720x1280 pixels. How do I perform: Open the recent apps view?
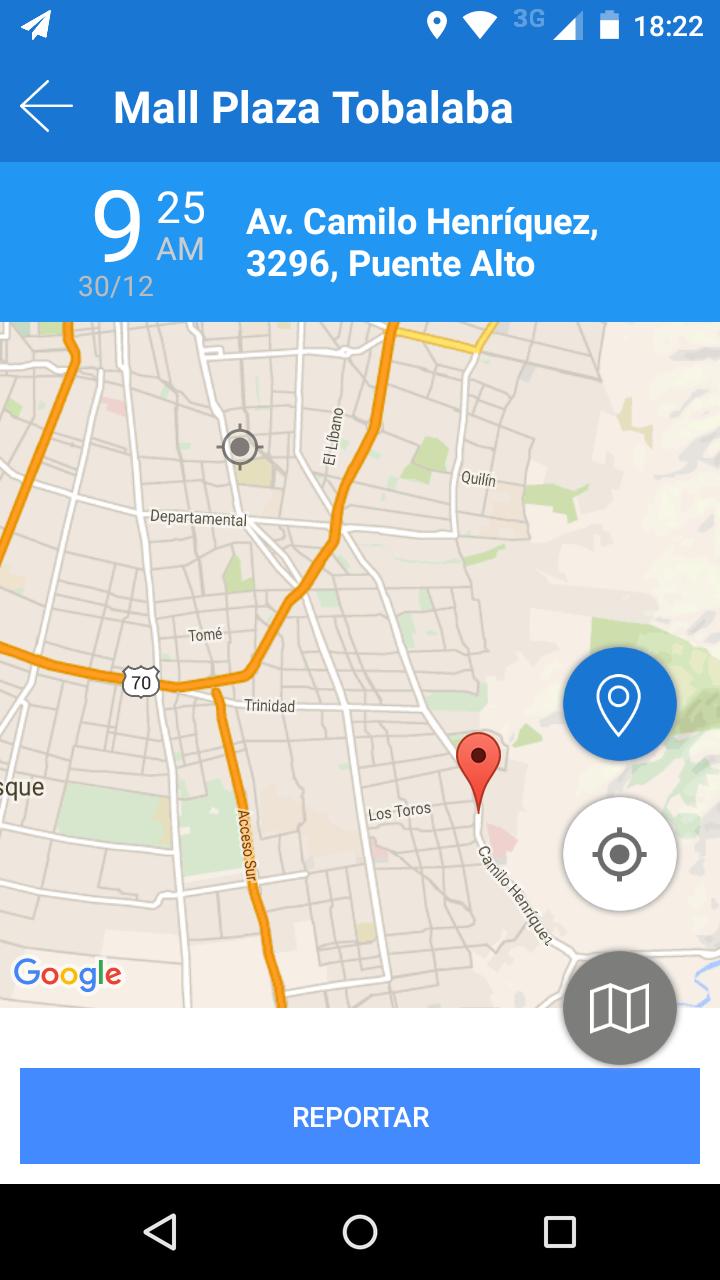559,1232
